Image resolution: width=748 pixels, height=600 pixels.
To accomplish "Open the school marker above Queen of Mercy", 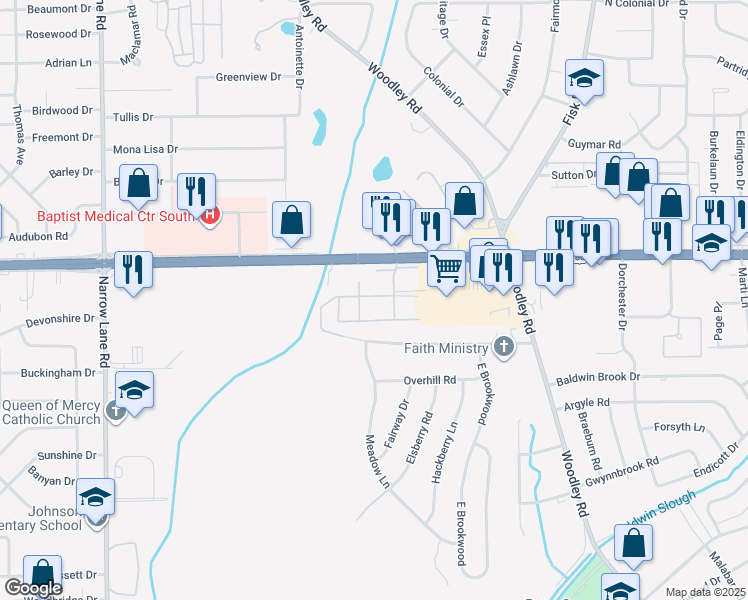I will point(136,391).
